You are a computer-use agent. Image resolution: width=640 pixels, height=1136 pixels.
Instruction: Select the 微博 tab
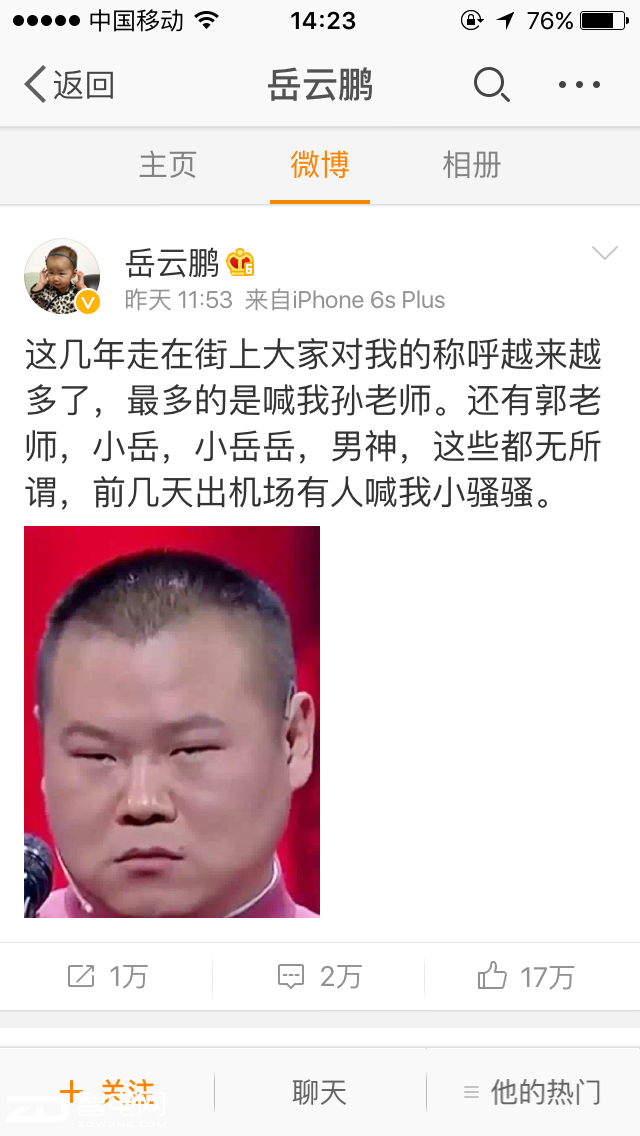click(x=320, y=165)
